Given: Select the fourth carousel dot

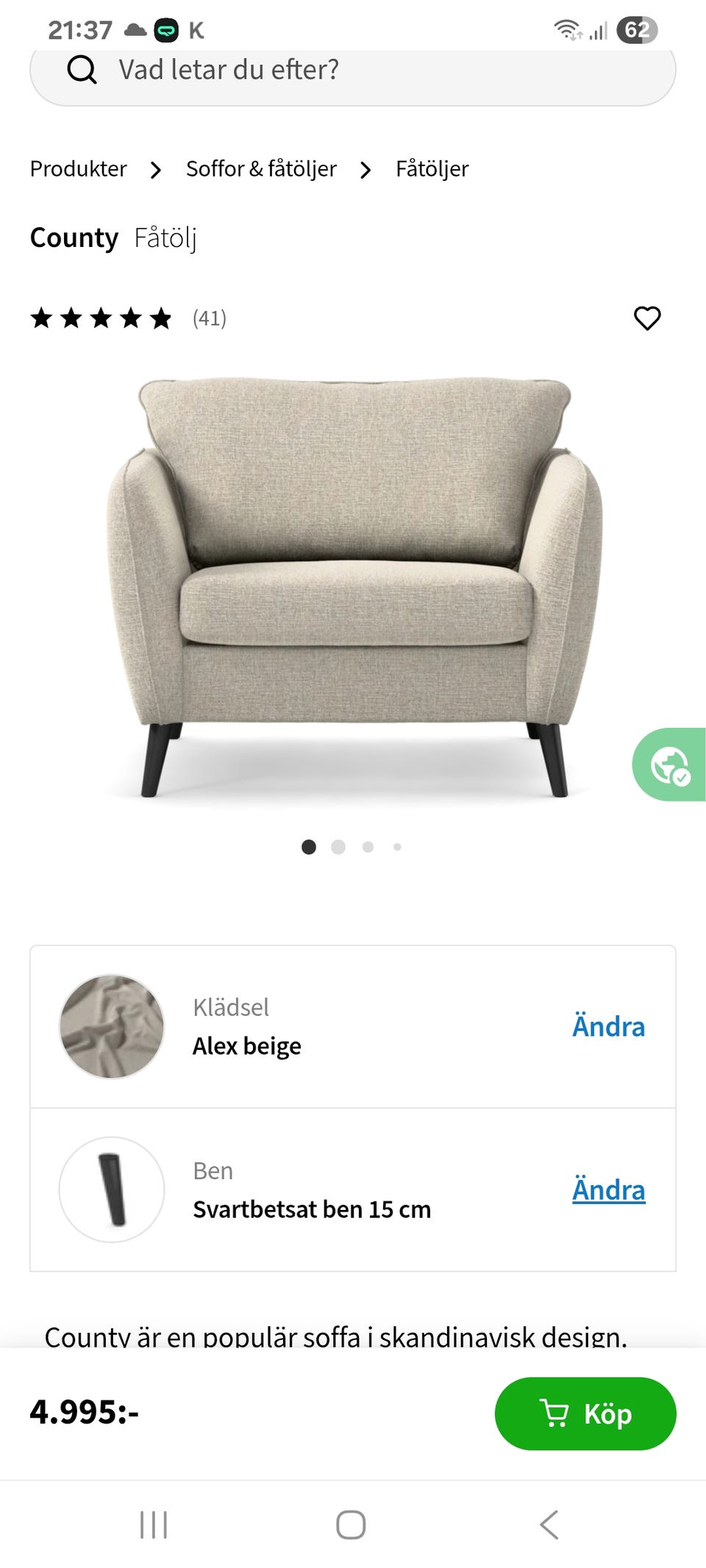Looking at the screenshot, I should coord(397,847).
